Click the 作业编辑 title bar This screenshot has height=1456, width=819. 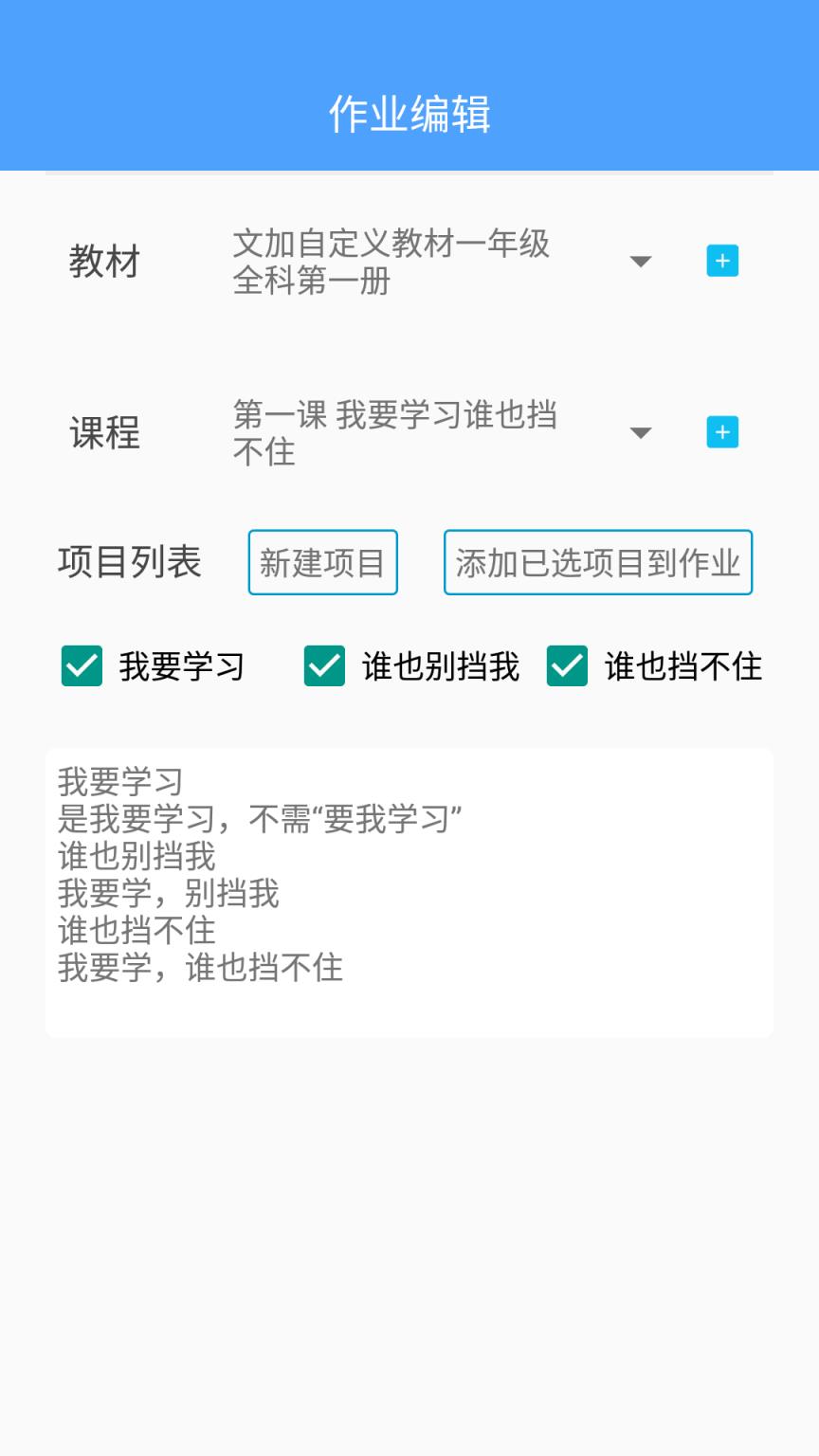409,111
